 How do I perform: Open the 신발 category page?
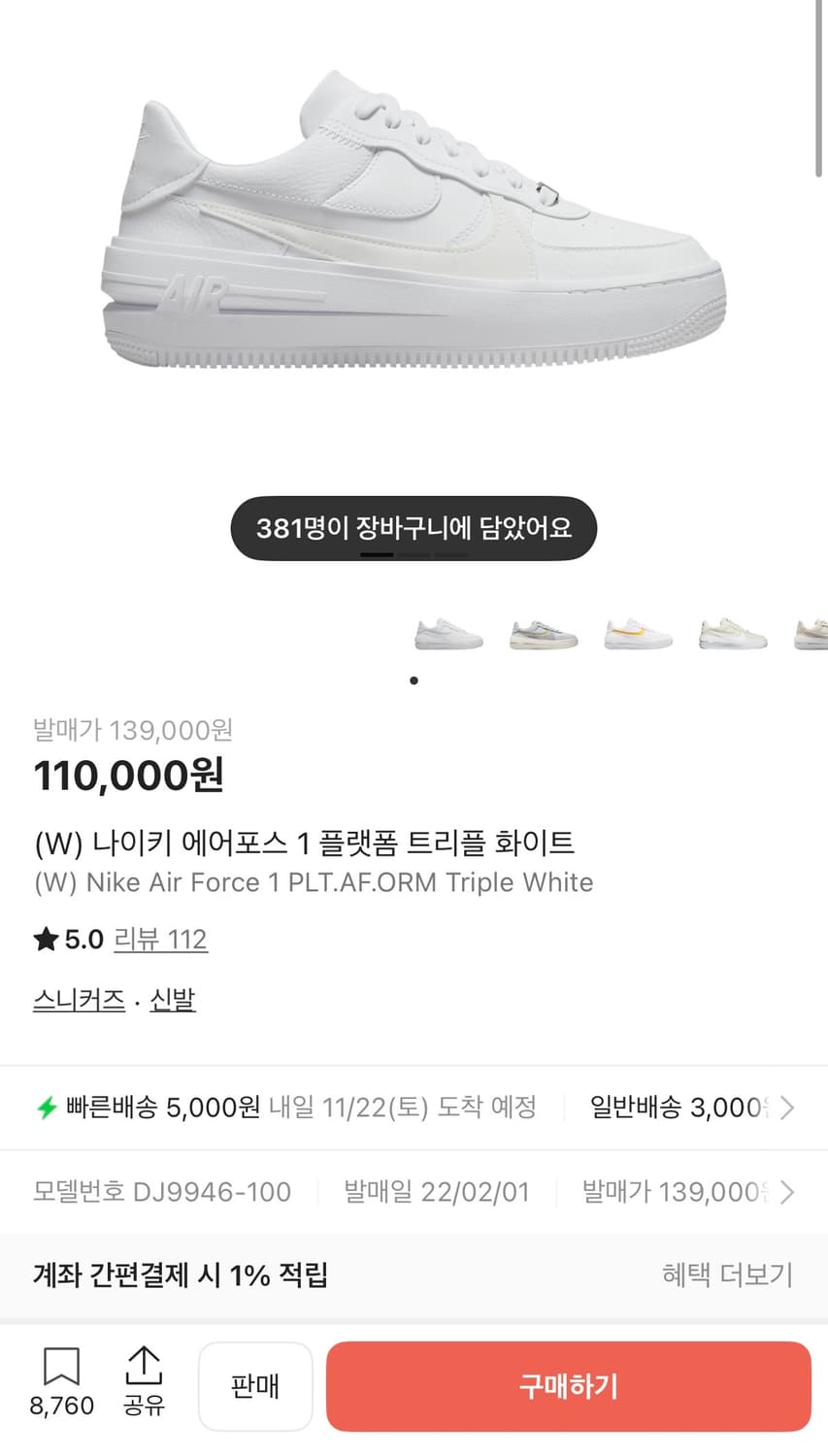tap(172, 1000)
